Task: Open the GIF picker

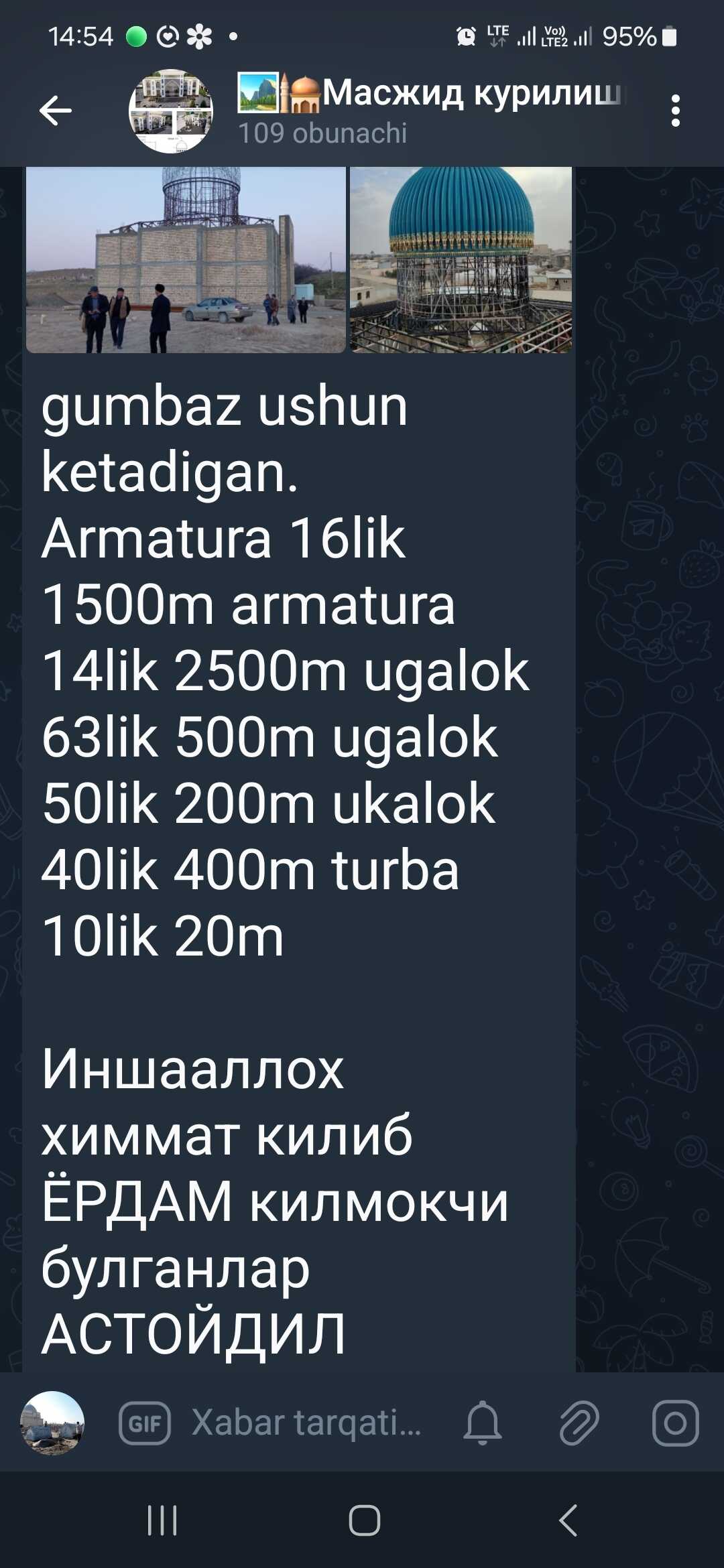Action: coord(145,1423)
